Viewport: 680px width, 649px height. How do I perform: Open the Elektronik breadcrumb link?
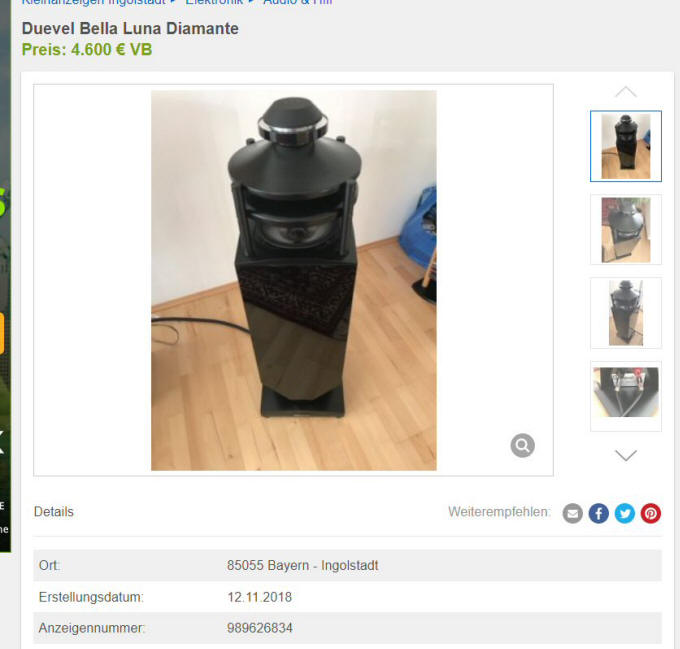point(213,3)
